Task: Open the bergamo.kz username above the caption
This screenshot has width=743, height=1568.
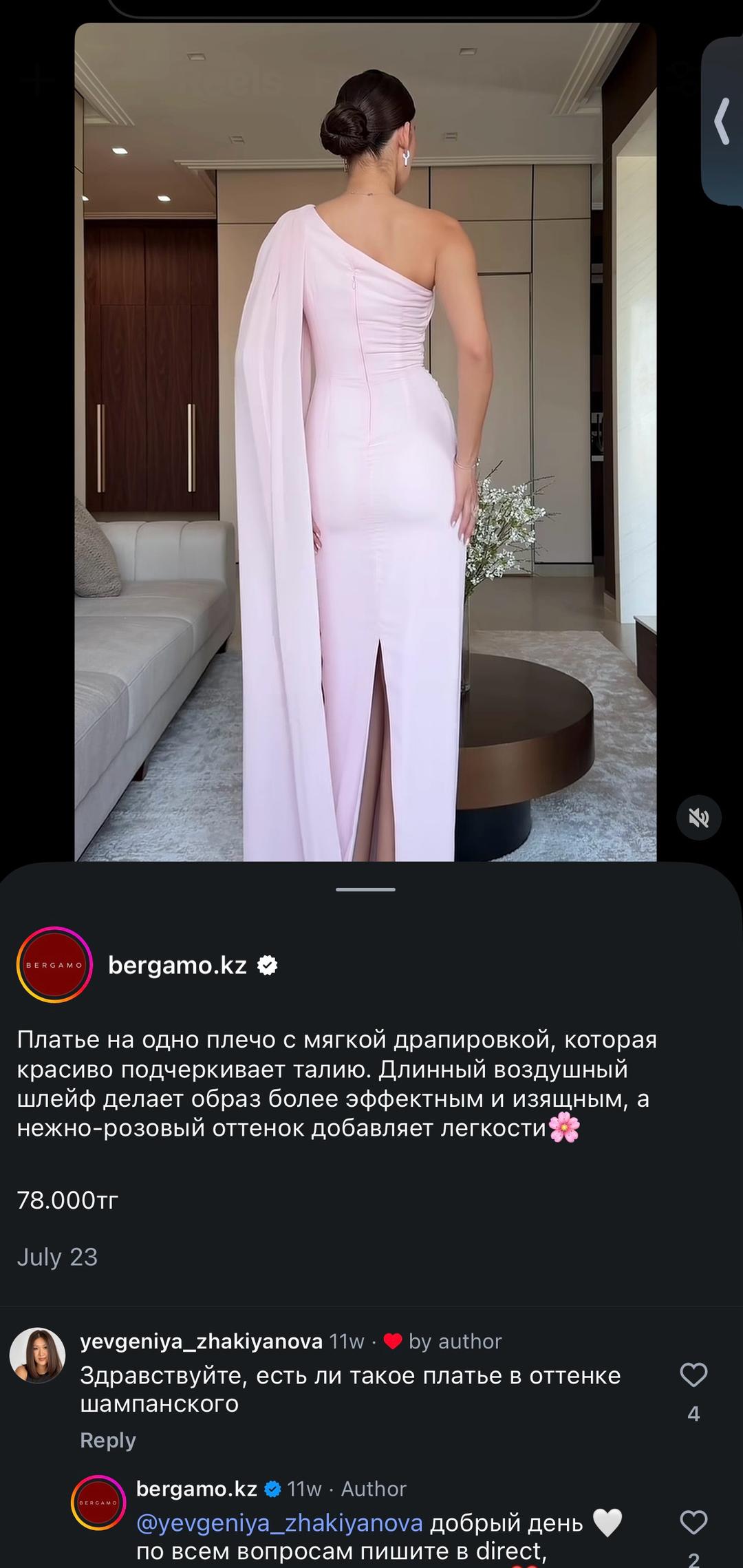Action: [177, 965]
